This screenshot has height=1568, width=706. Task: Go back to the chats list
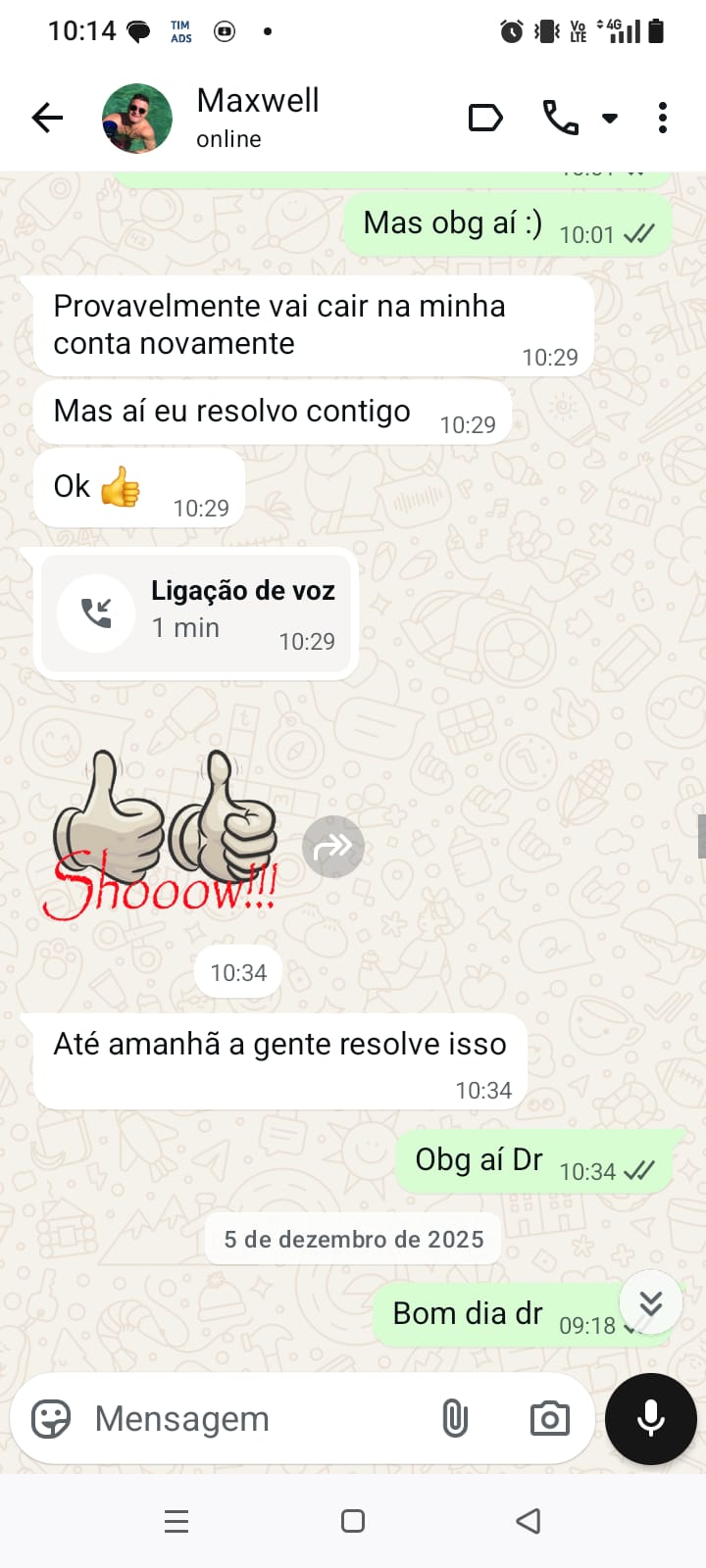click(x=47, y=119)
